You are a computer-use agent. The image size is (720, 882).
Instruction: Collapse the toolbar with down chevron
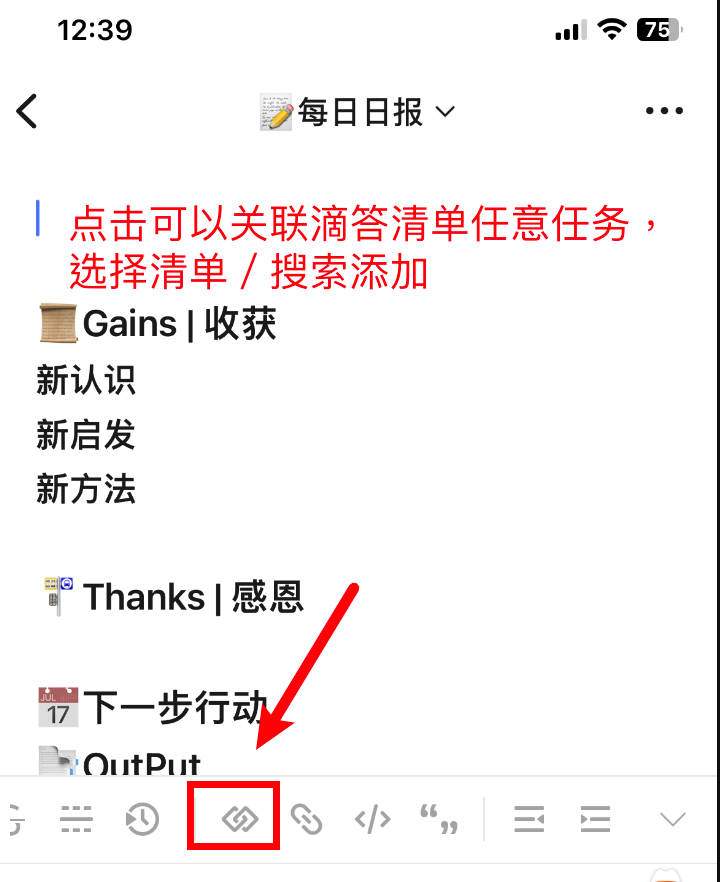coord(672,820)
